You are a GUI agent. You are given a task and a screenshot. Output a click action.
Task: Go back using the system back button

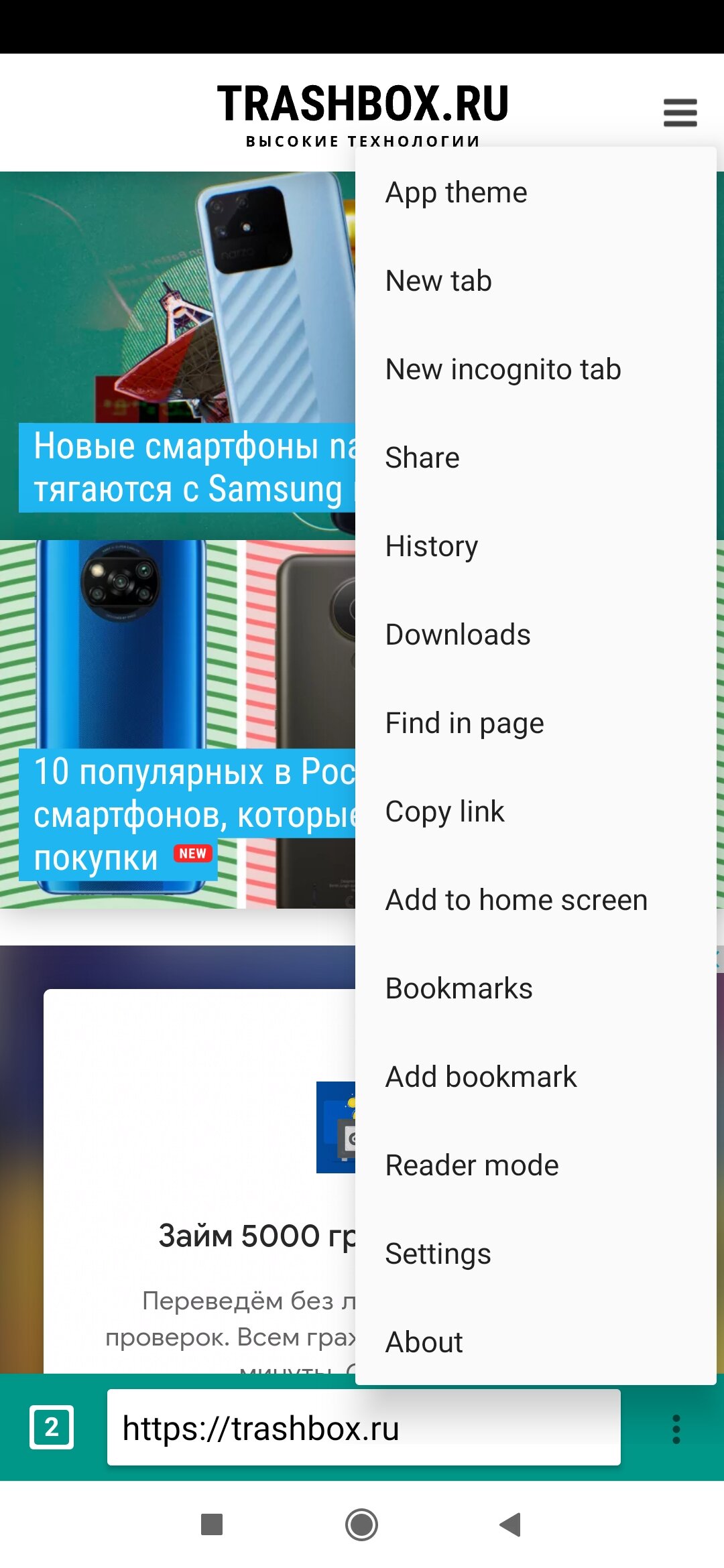[510, 1524]
